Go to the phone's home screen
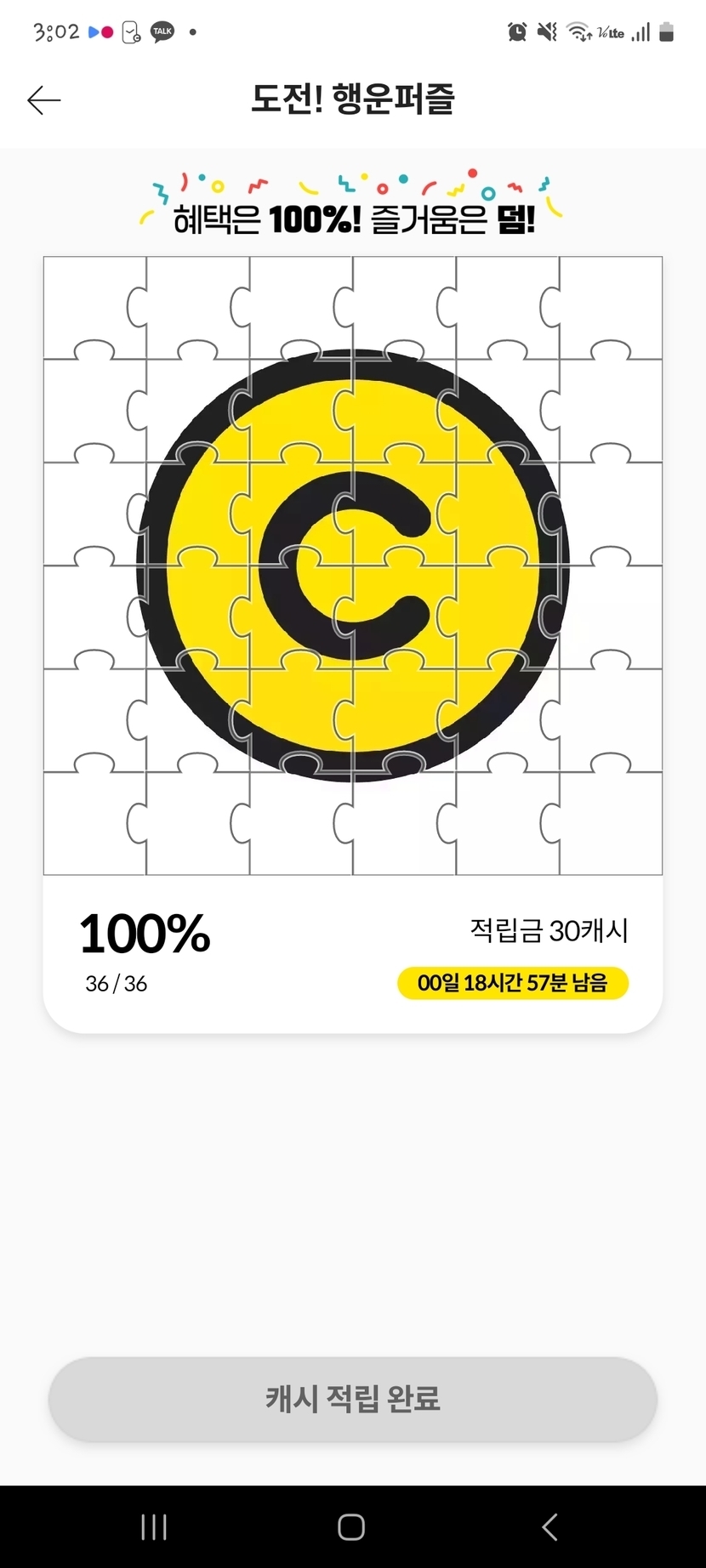This screenshot has height=1568, width=706. click(x=351, y=1527)
